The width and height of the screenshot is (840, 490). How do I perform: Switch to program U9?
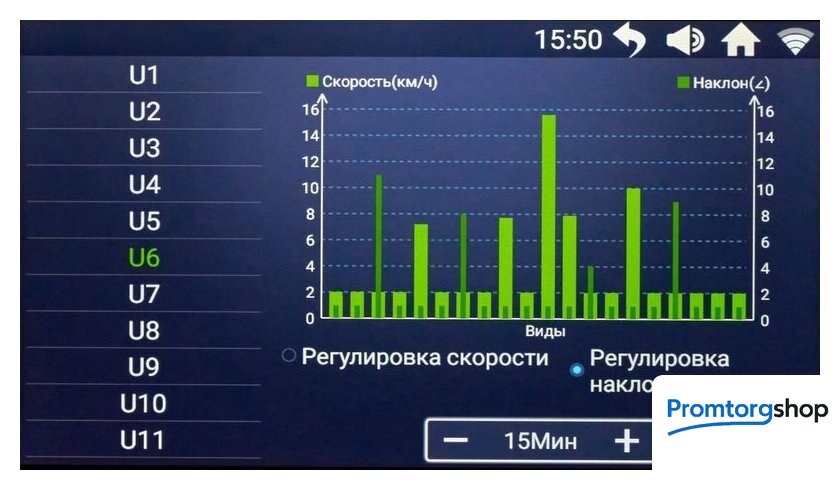tap(144, 367)
